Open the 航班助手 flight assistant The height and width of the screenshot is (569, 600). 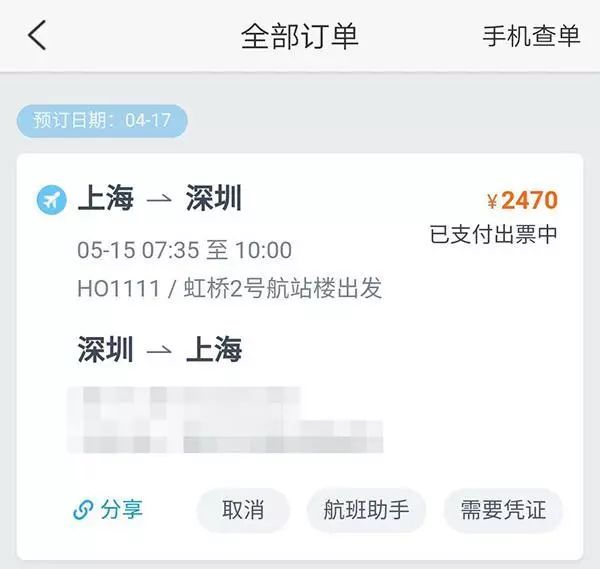[366, 510]
